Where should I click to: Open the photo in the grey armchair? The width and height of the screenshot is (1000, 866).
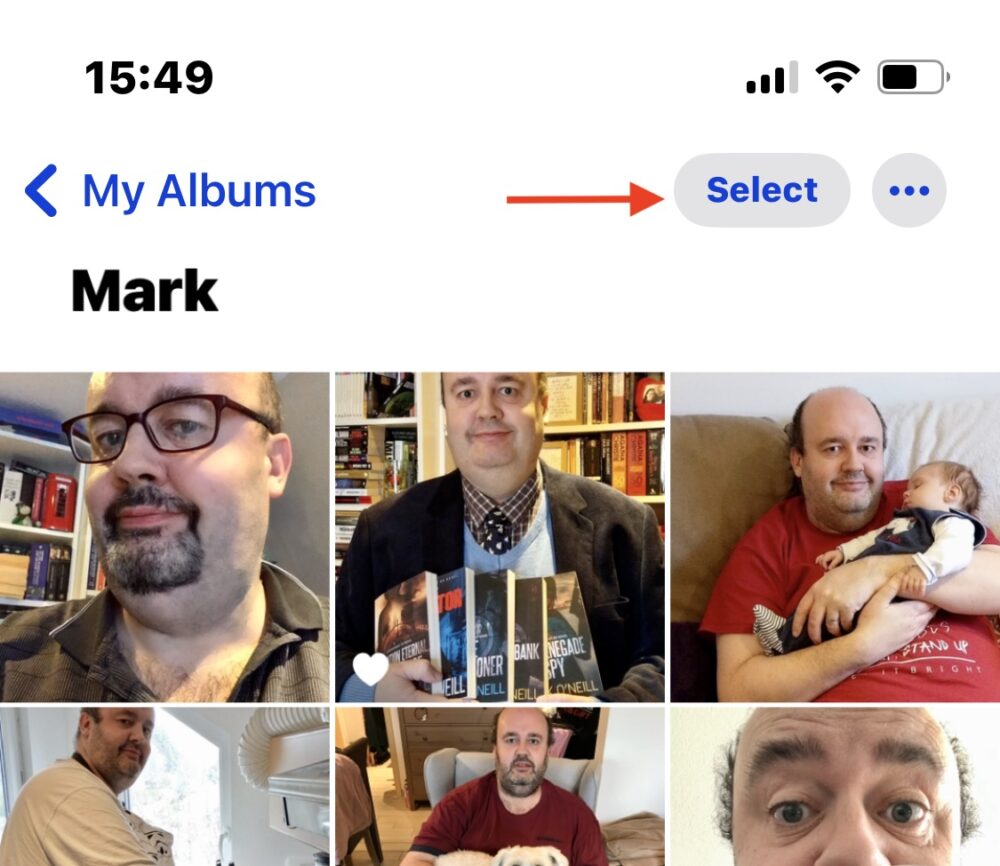(x=500, y=786)
